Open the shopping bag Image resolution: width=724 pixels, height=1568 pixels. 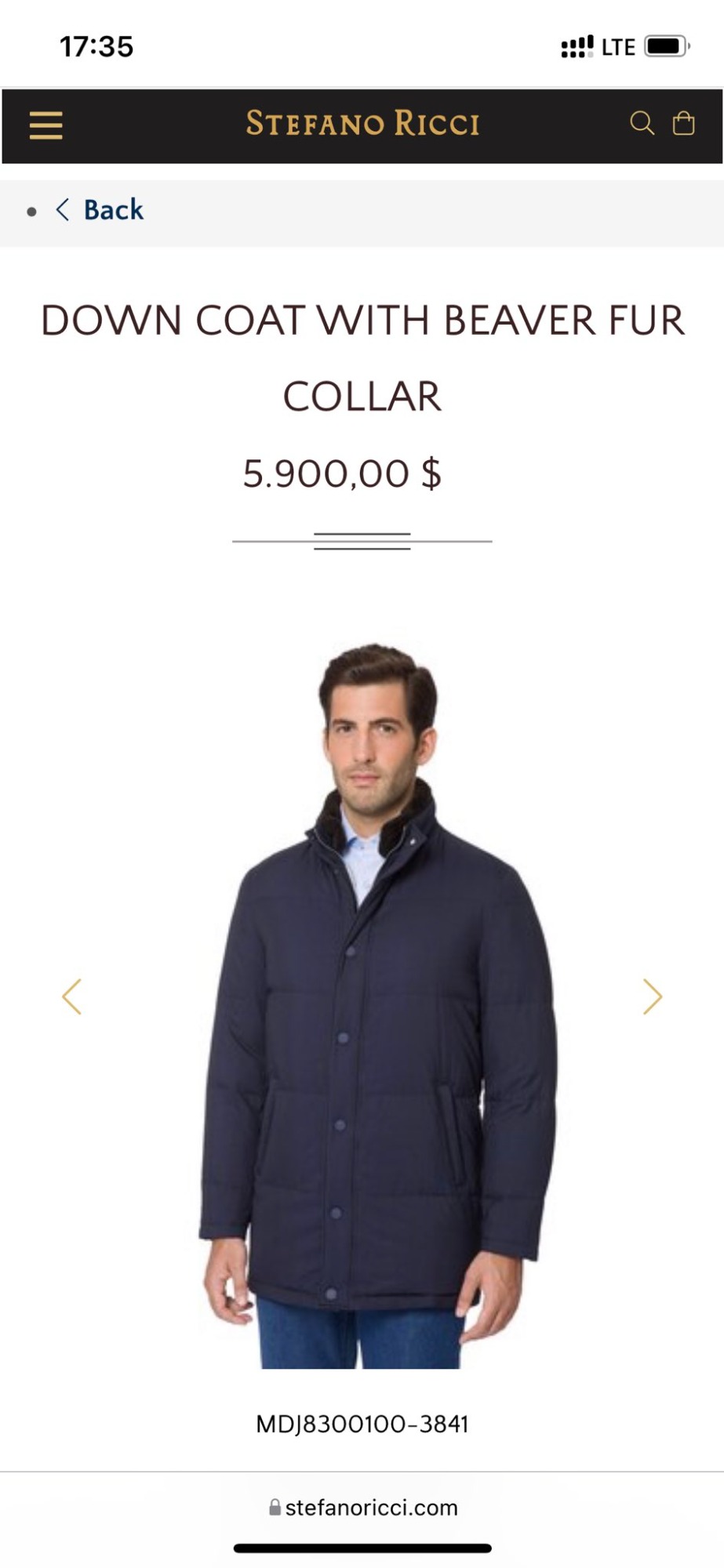[x=683, y=123]
